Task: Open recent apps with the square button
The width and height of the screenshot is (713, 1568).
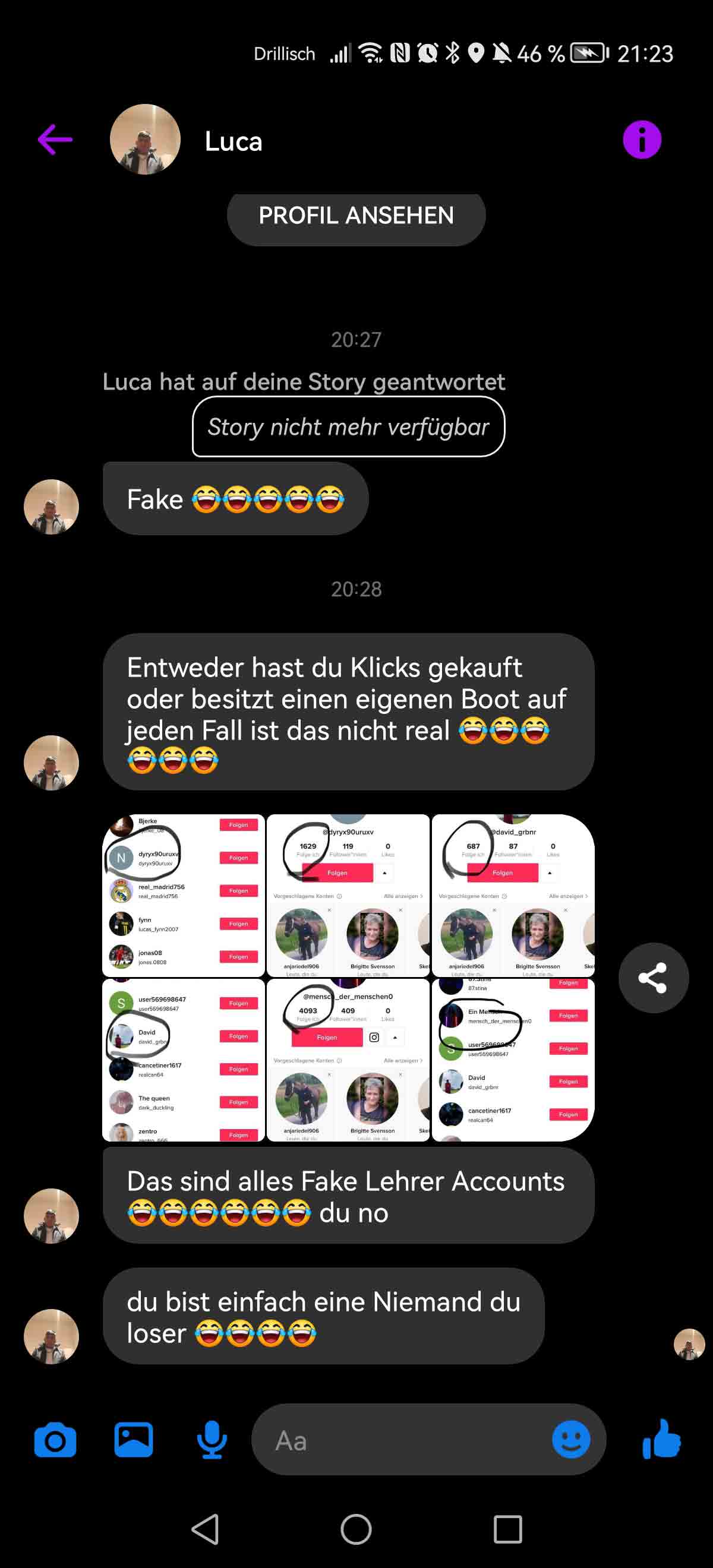Action: [x=508, y=1529]
